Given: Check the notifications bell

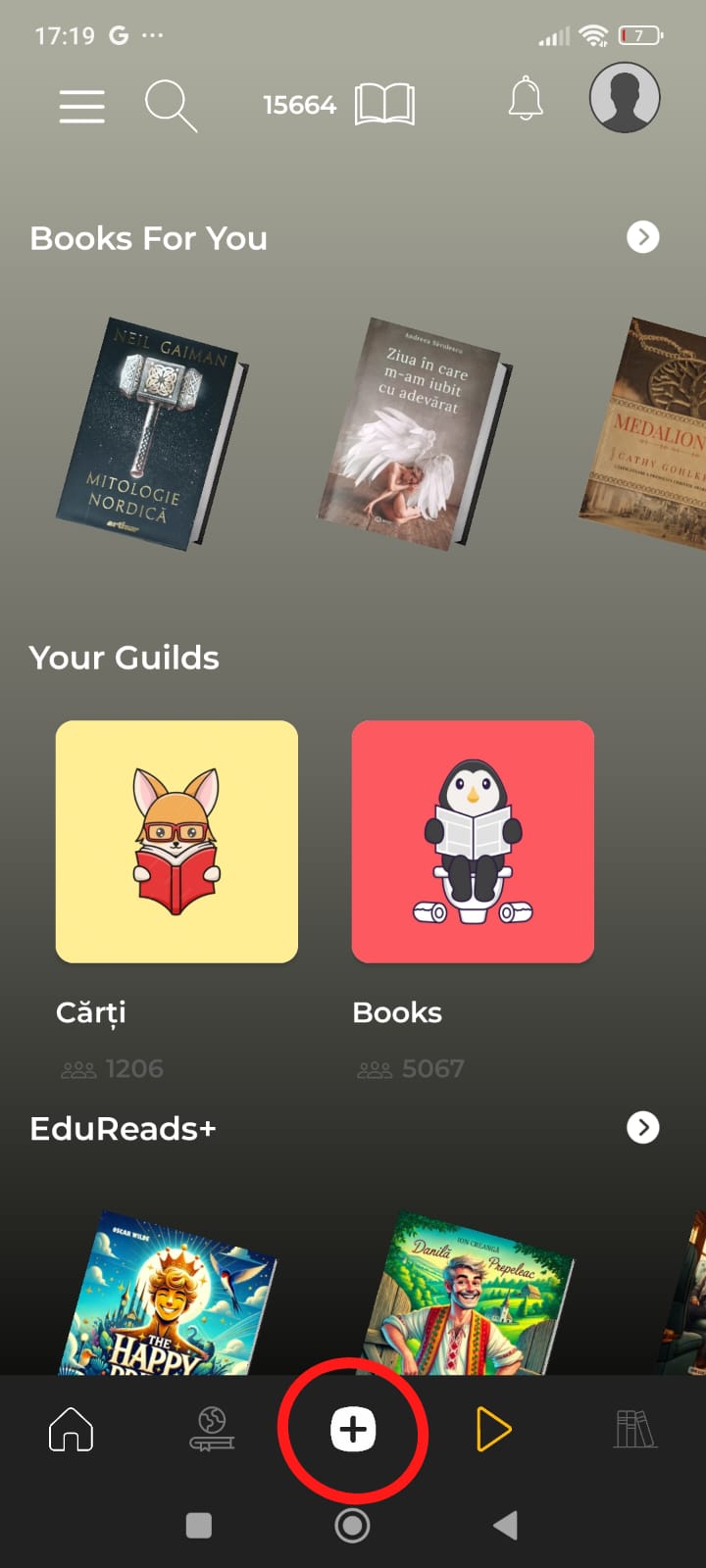Looking at the screenshot, I should [526, 98].
